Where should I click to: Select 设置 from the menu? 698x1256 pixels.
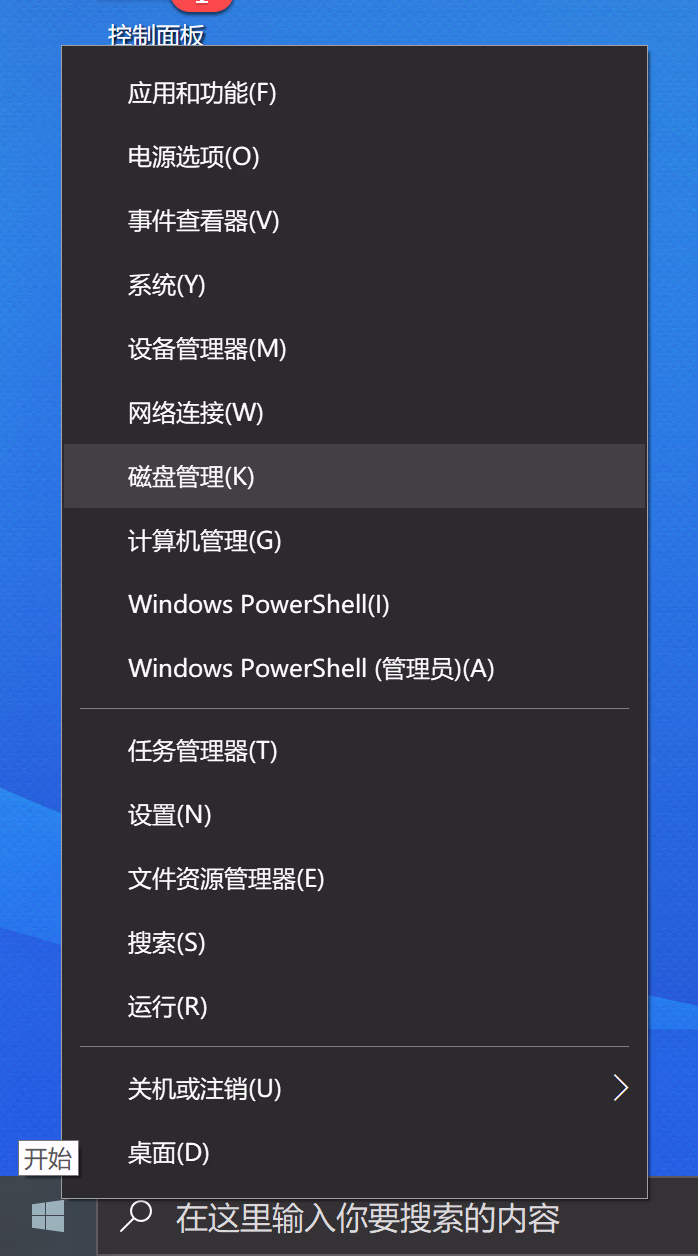[170, 815]
